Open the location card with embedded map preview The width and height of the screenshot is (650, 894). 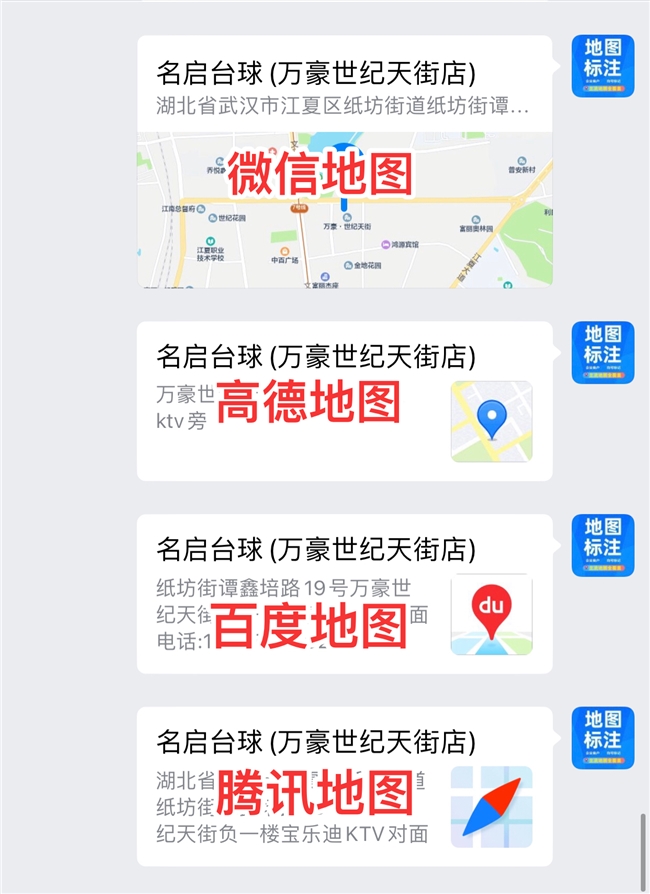(344, 162)
